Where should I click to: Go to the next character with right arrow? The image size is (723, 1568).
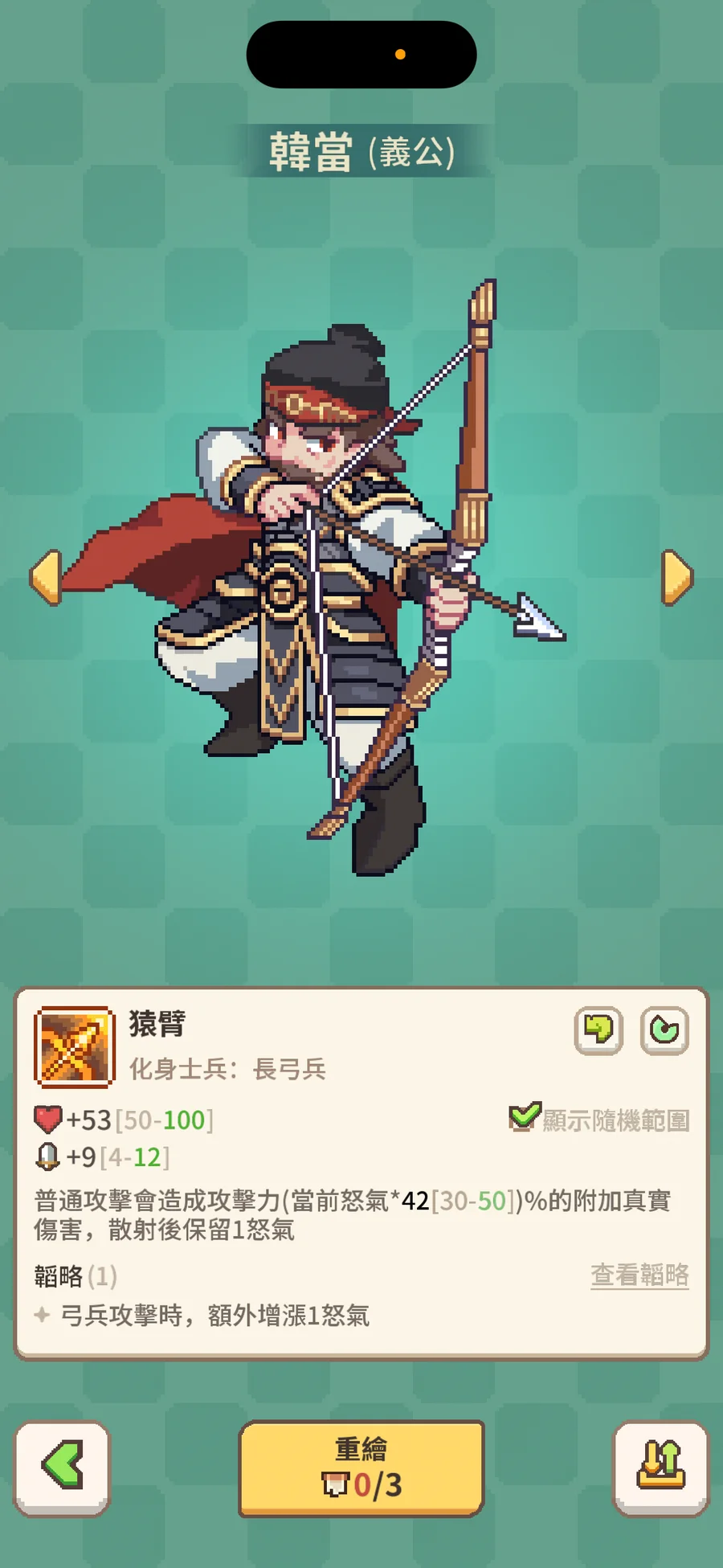(x=676, y=577)
